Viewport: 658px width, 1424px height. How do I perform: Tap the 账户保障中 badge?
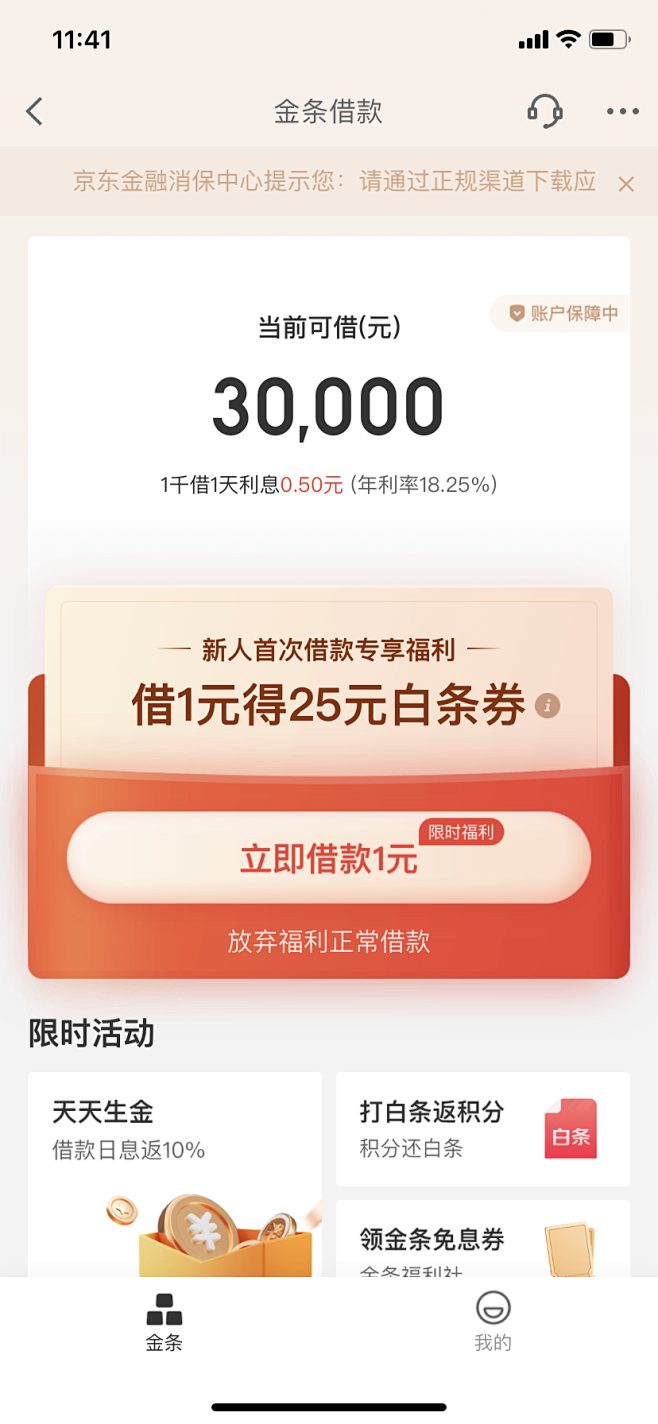[x=560, y=313]
